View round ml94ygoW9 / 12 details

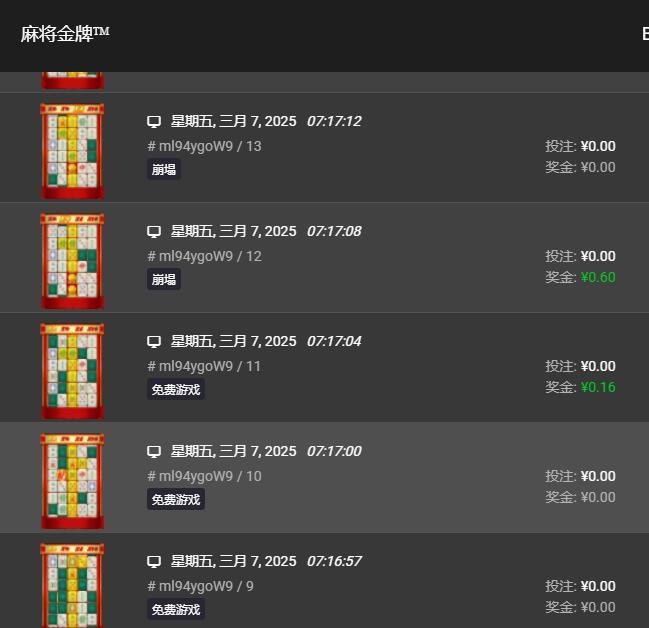tap(324, 257)
